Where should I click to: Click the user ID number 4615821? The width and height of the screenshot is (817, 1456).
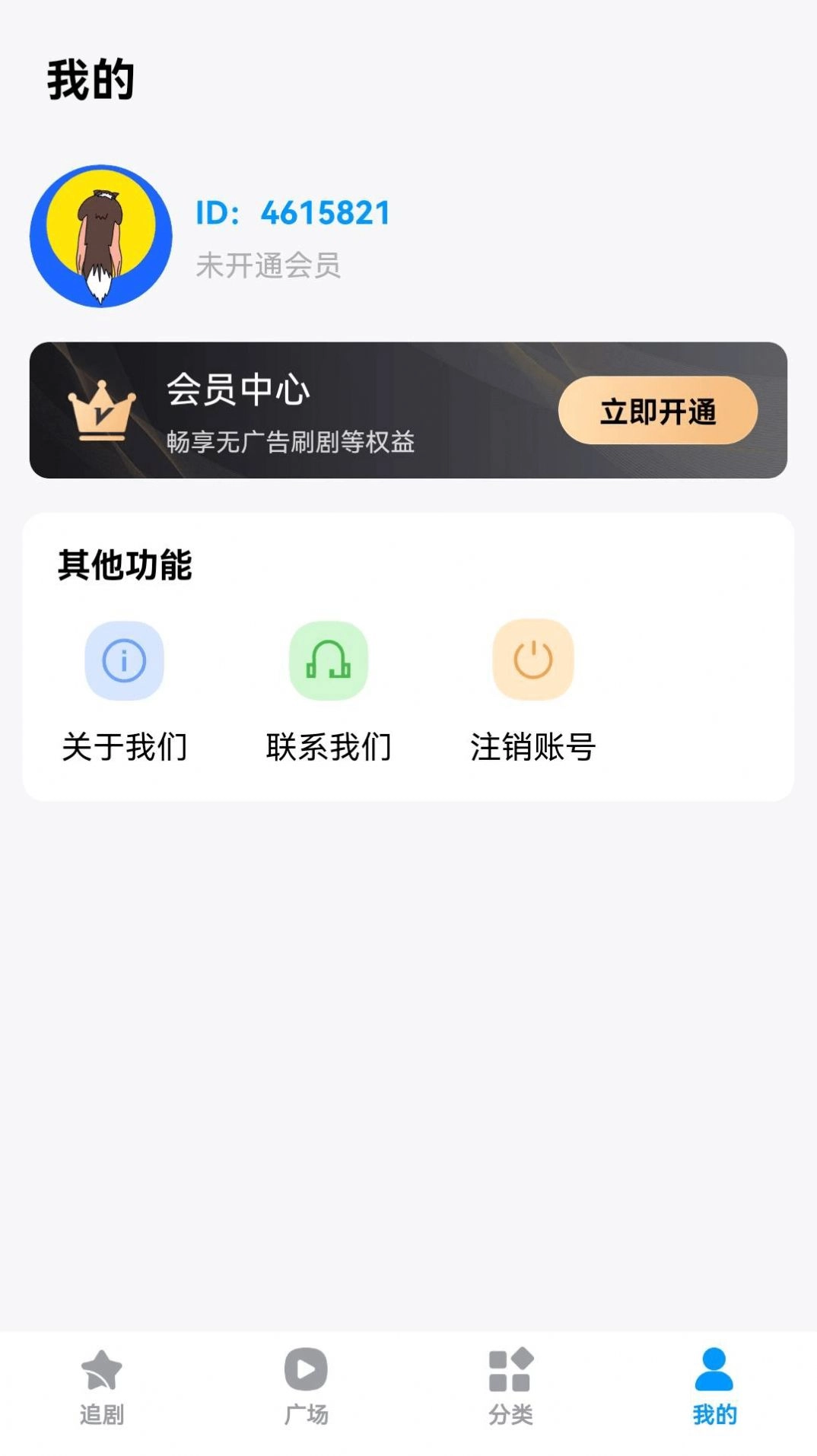point(323,213)
